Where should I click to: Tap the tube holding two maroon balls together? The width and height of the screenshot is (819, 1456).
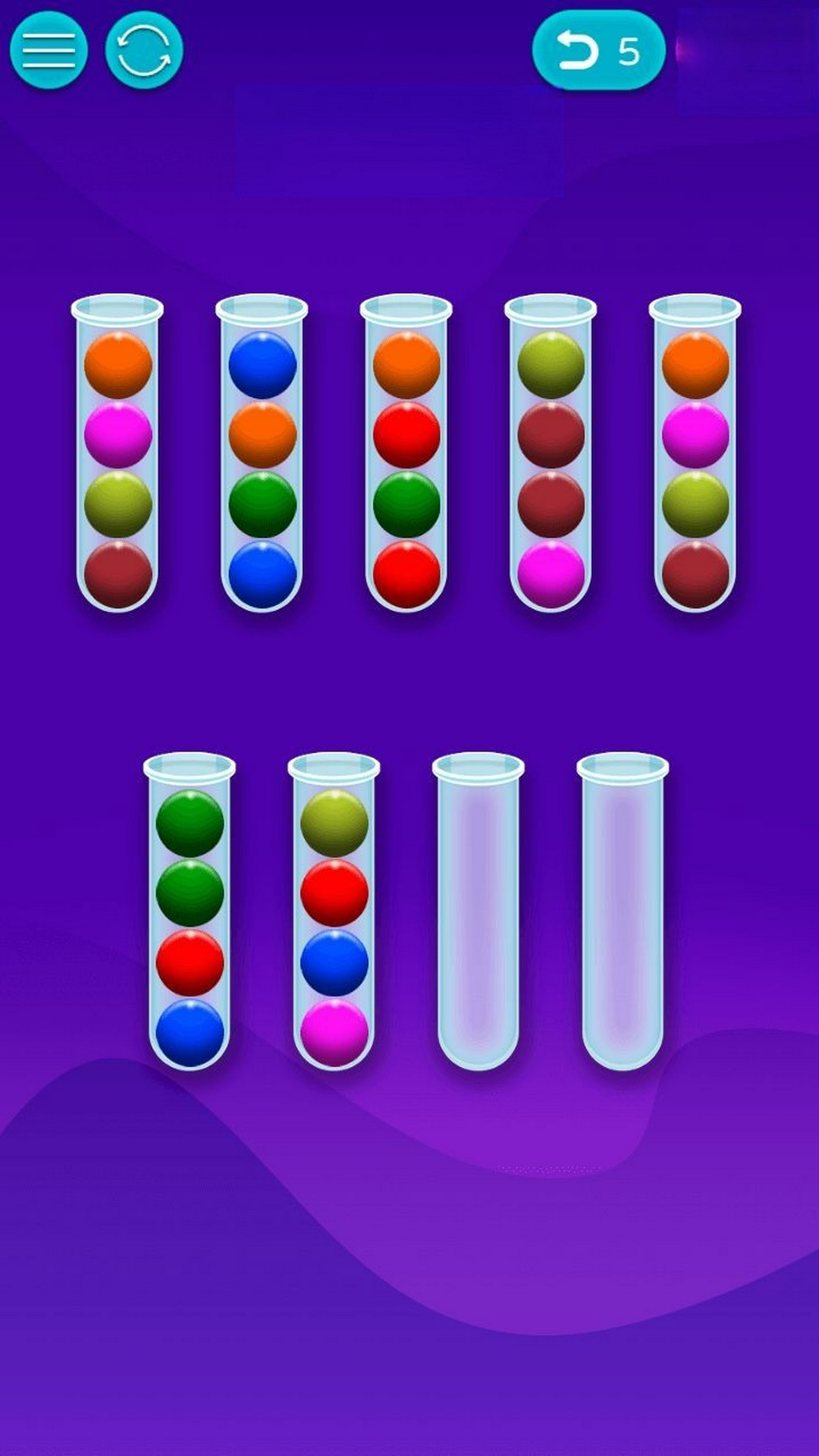pyautogui.click(x=551, y=455)
